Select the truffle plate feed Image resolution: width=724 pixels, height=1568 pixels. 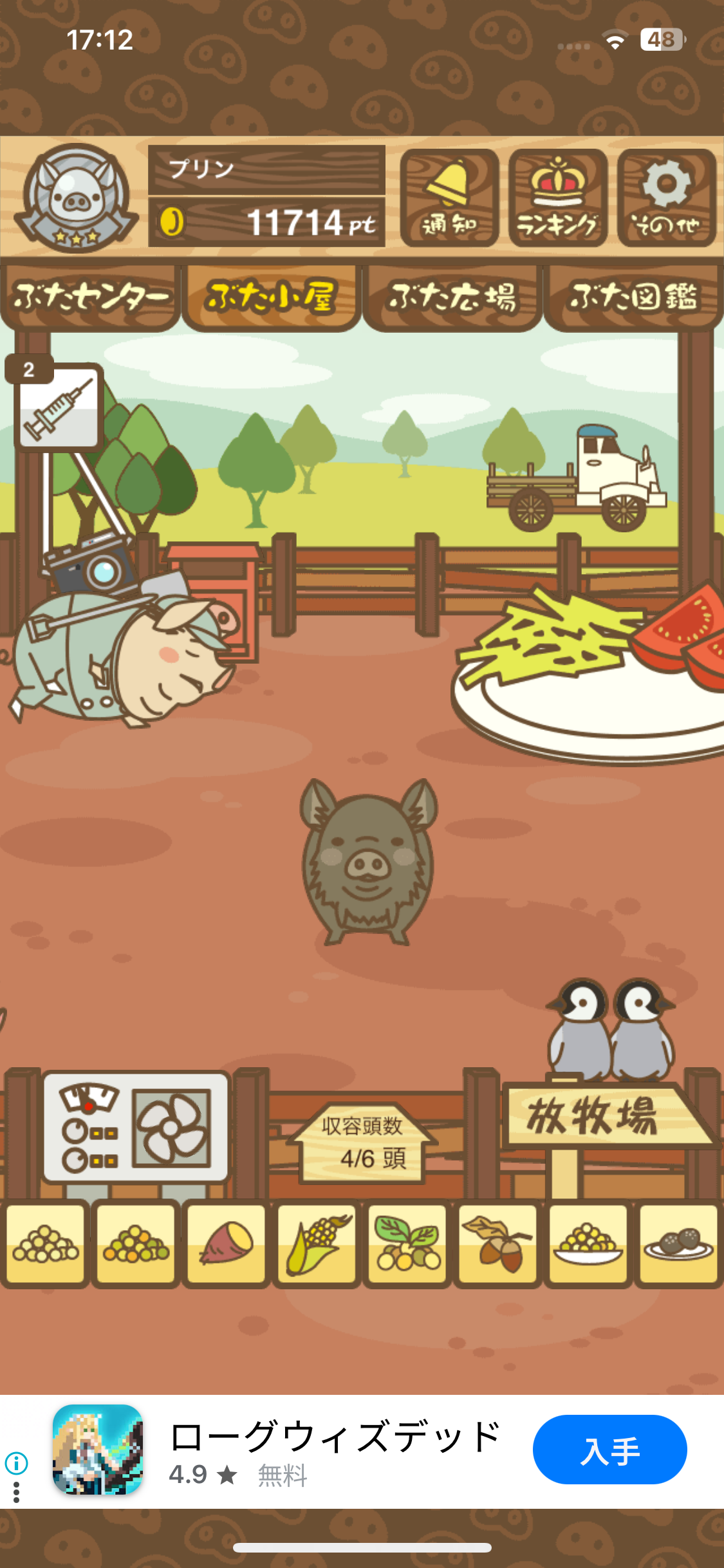678,1244
